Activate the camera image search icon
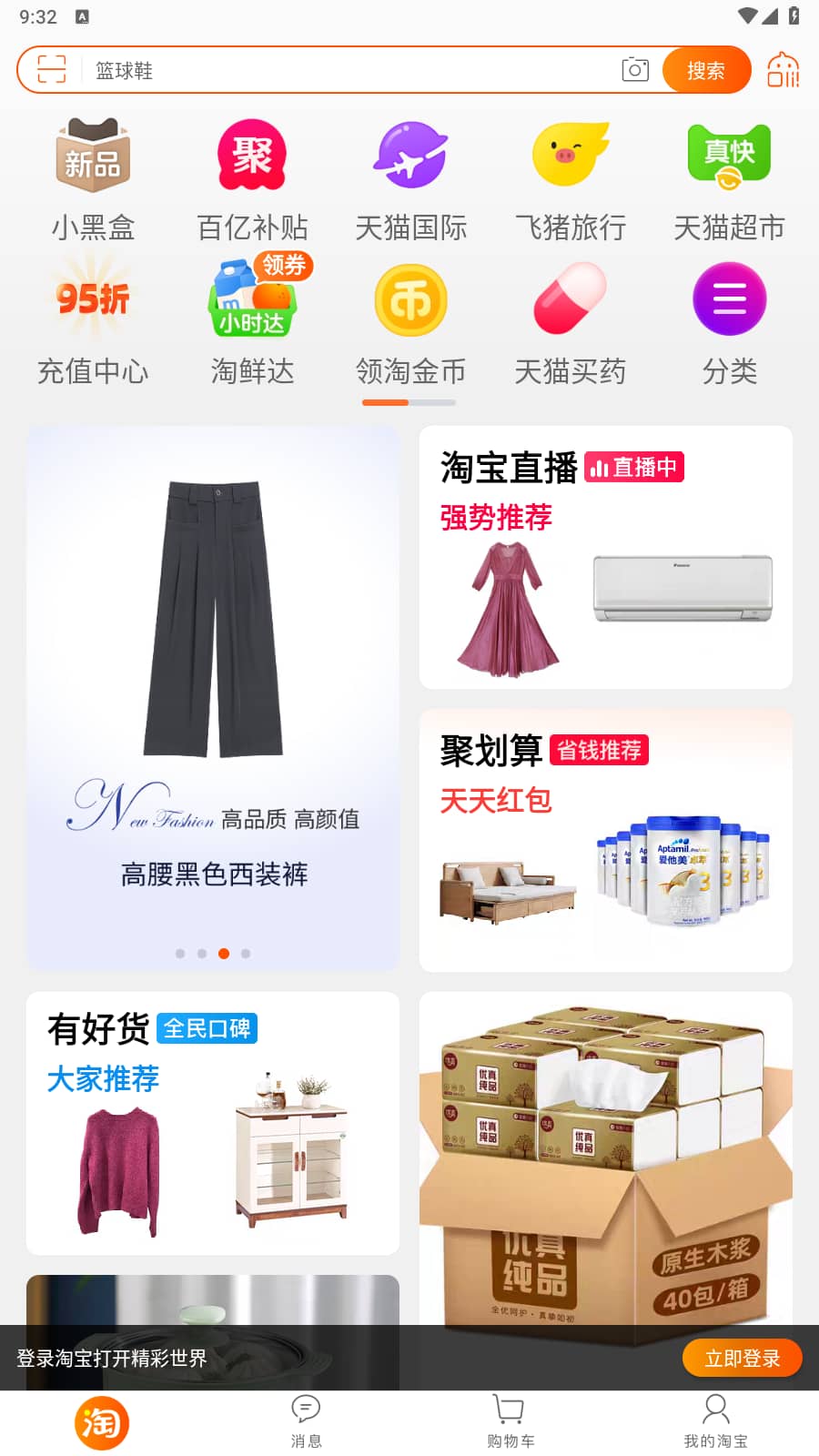The height and width of the screenshot is (1456, 819). tap(634, 69)
